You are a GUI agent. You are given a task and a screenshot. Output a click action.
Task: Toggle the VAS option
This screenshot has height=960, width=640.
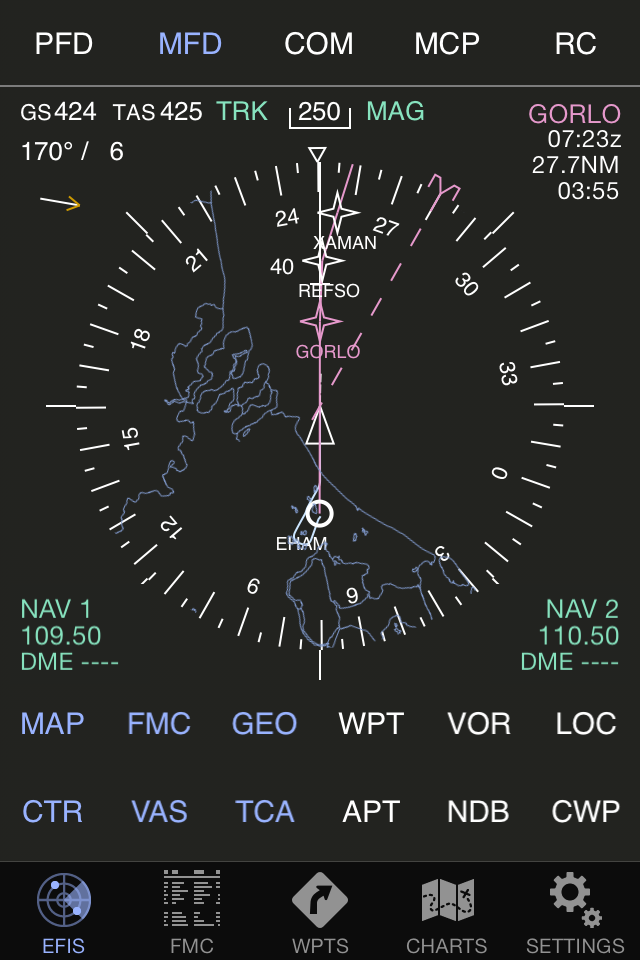point(159,811)
